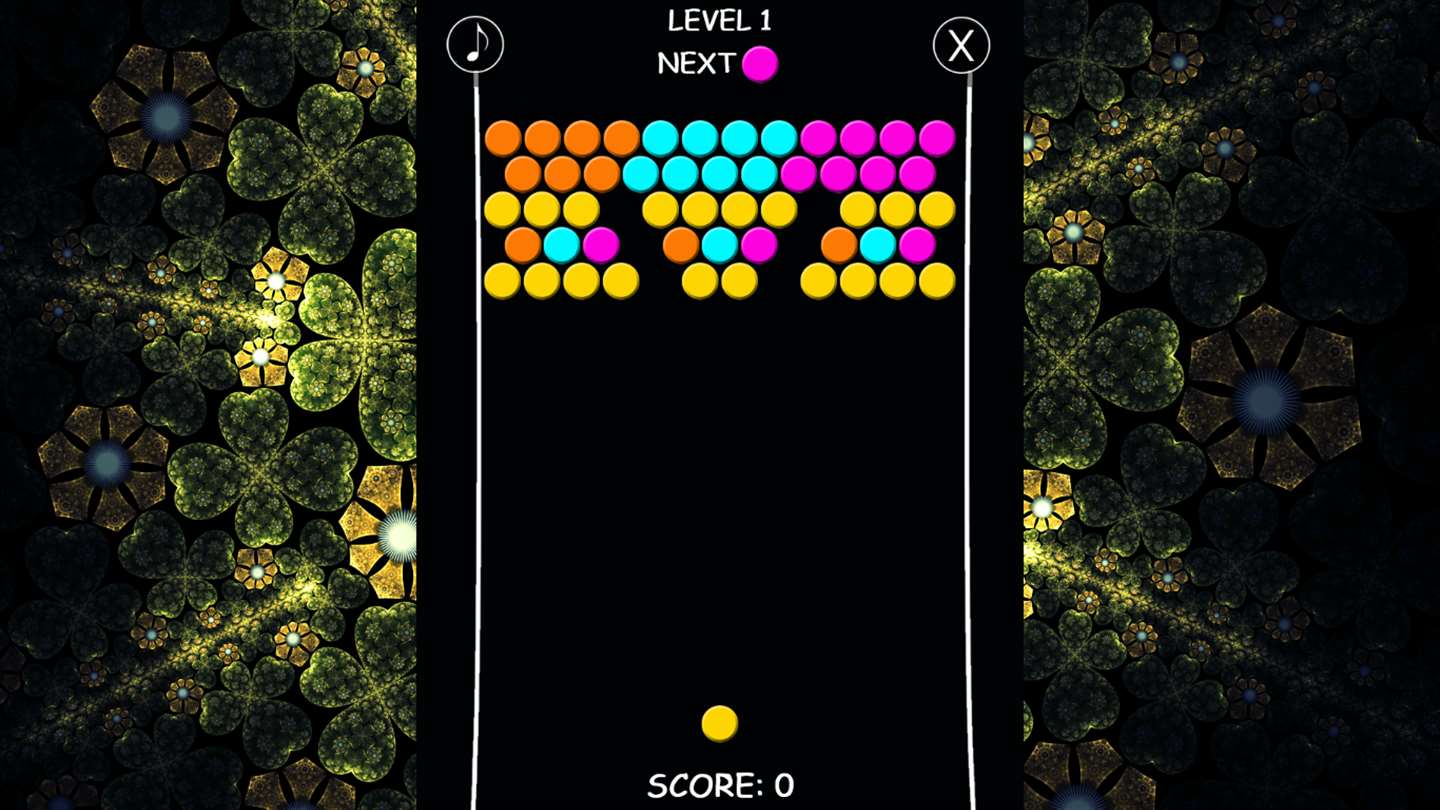This screenshot has height=810, width=1440.
Task: Toggle the music note sound button
Action: (x=475, y=45)
